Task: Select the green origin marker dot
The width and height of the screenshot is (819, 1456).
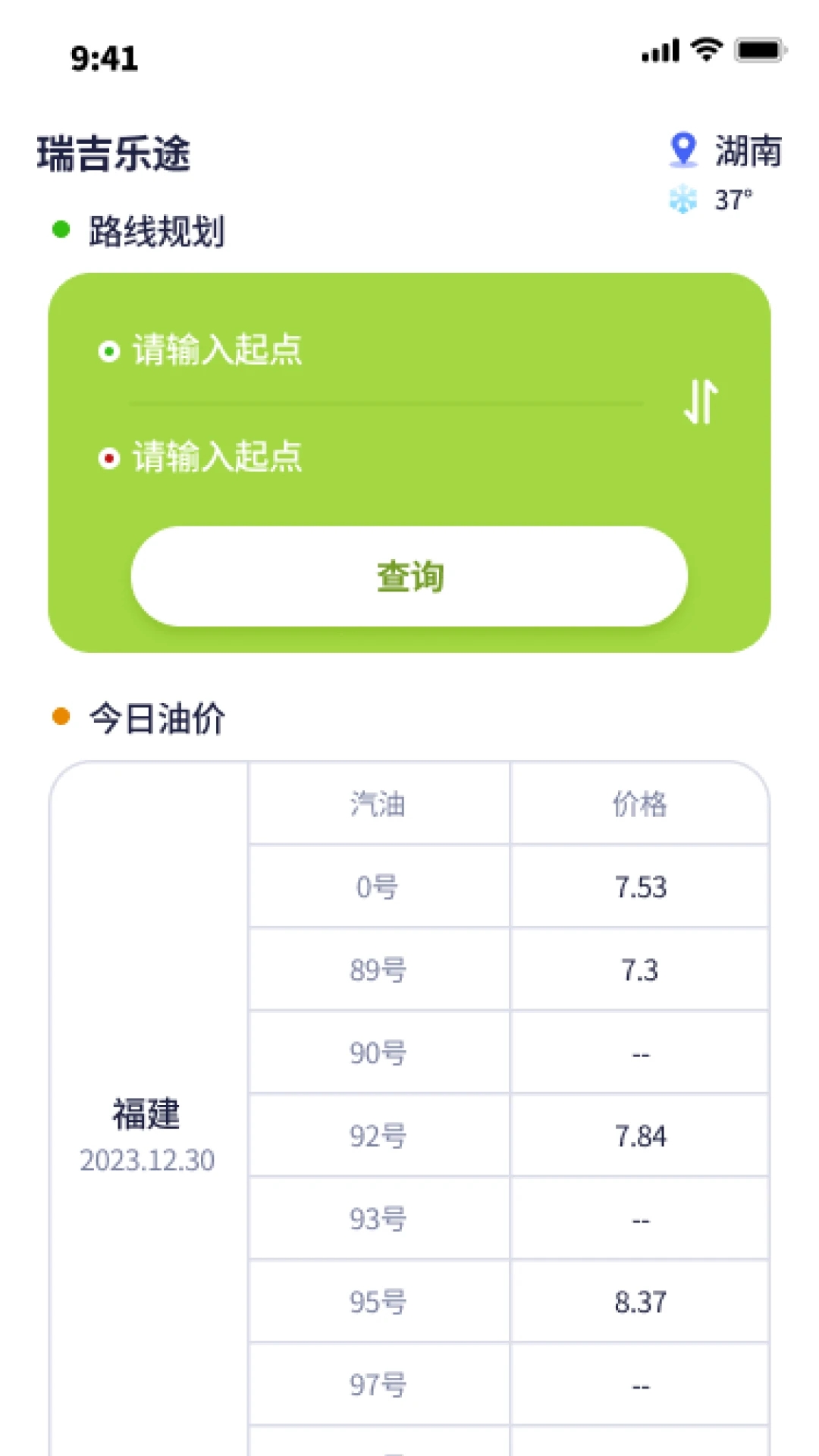Action: 108,351
